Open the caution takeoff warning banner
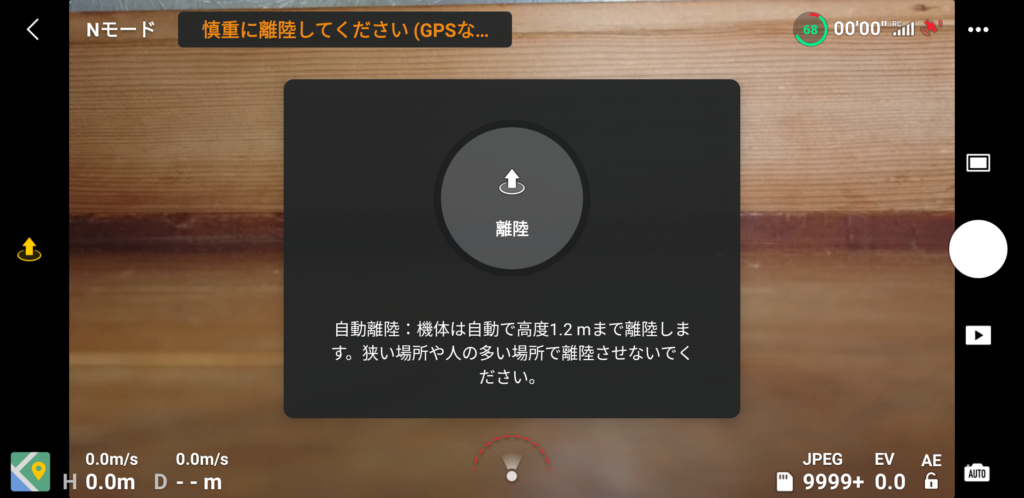 [x=344, y=30]
